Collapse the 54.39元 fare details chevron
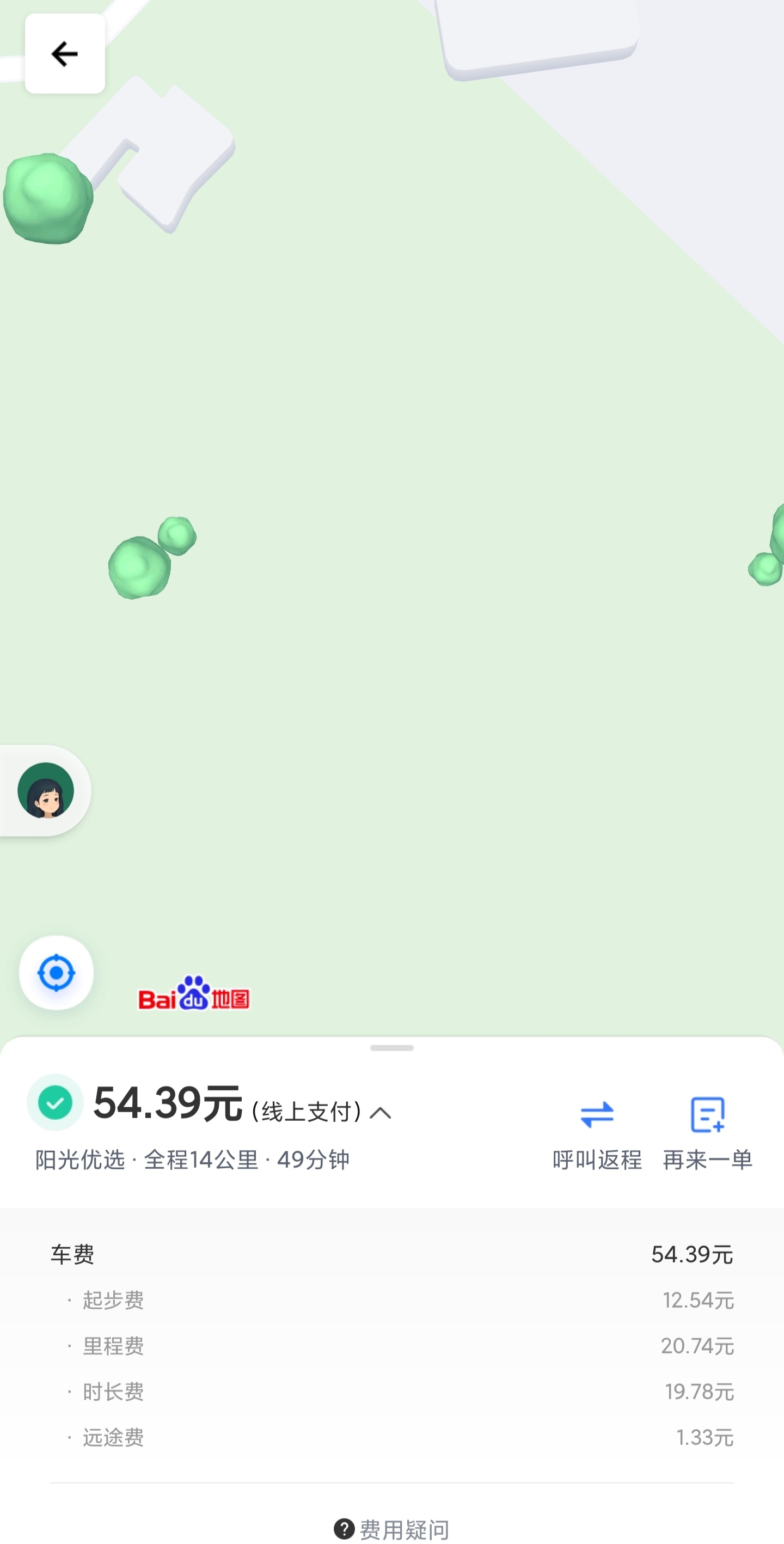Screen dimensions: 784x1544 (380, 1114)
